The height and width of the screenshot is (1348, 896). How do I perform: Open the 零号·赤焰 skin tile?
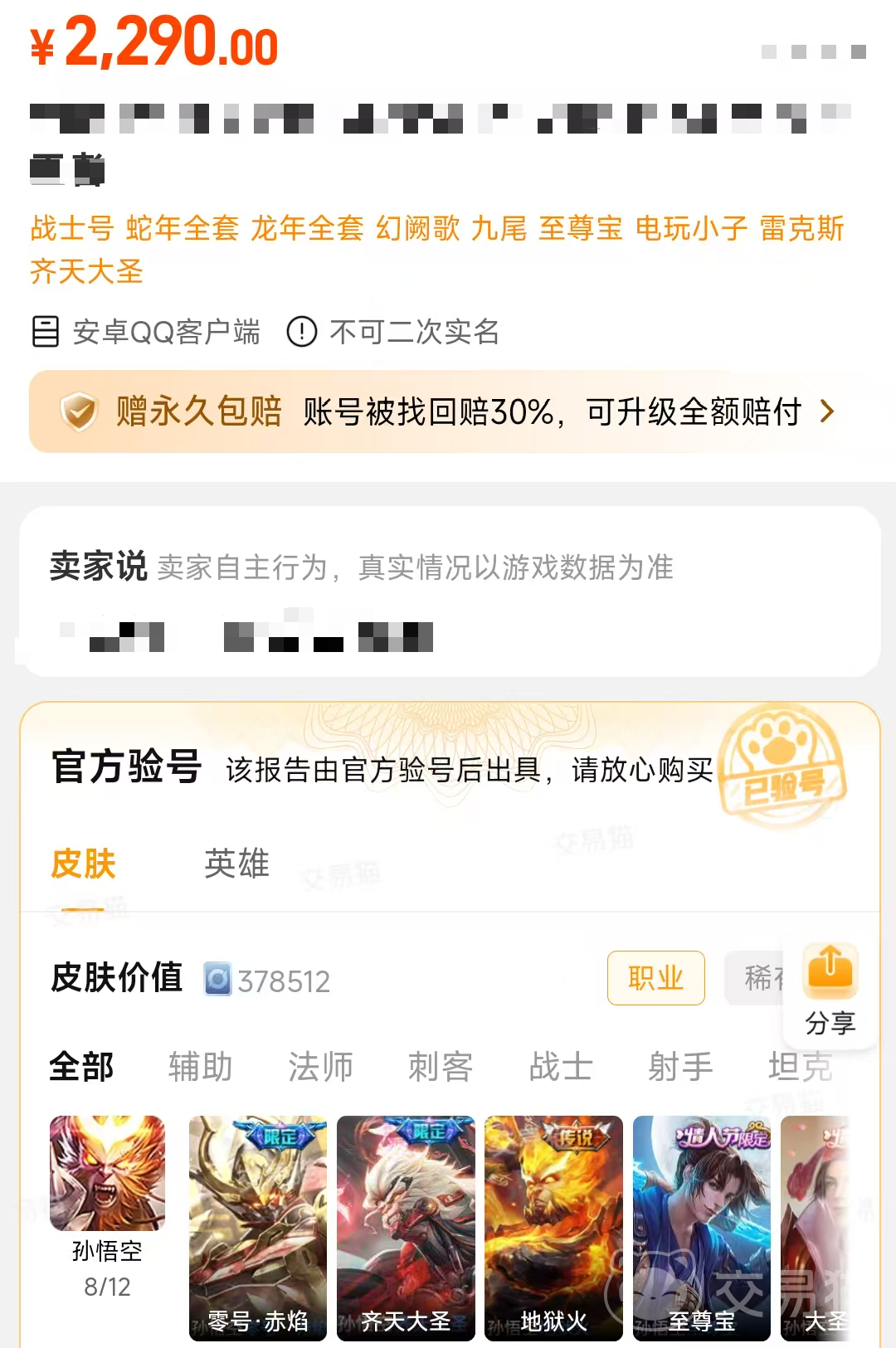[258, 1228]
